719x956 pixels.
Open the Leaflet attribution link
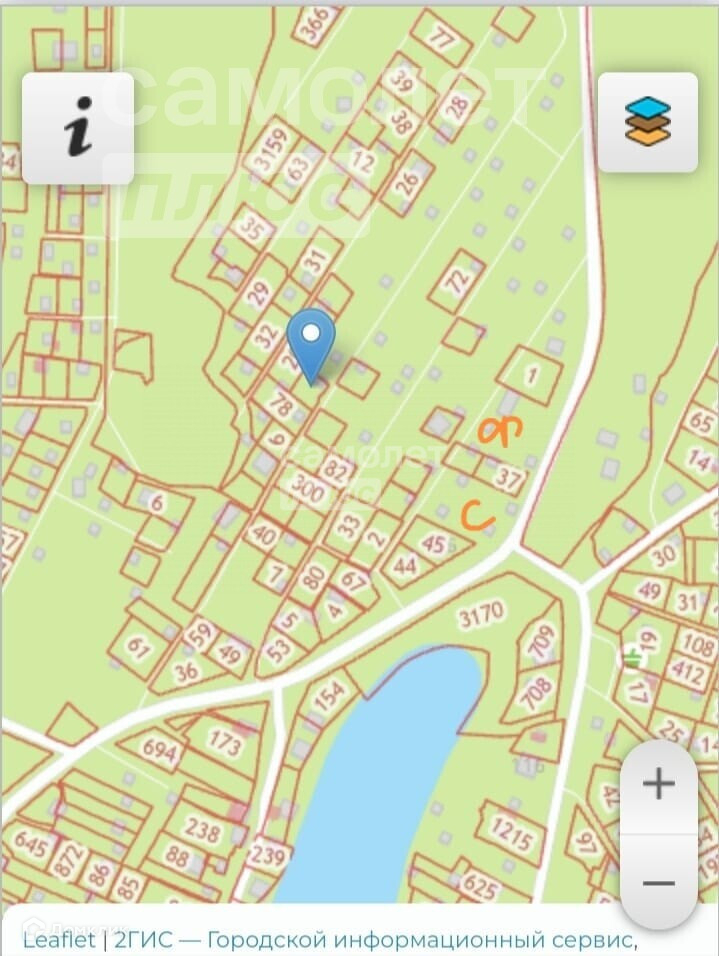pos(58,941)
